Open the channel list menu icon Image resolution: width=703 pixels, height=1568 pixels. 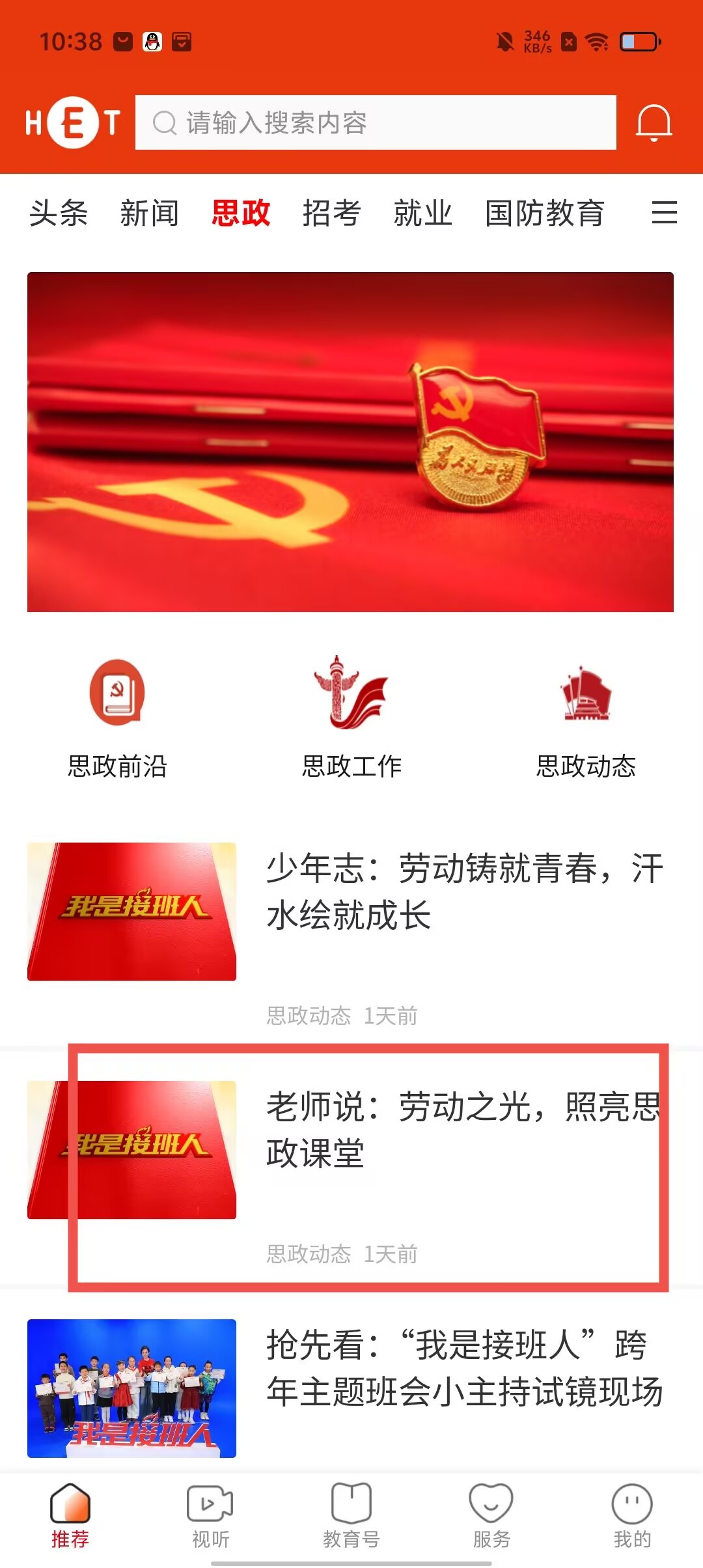pyautogui.click(x=664, y=213)
